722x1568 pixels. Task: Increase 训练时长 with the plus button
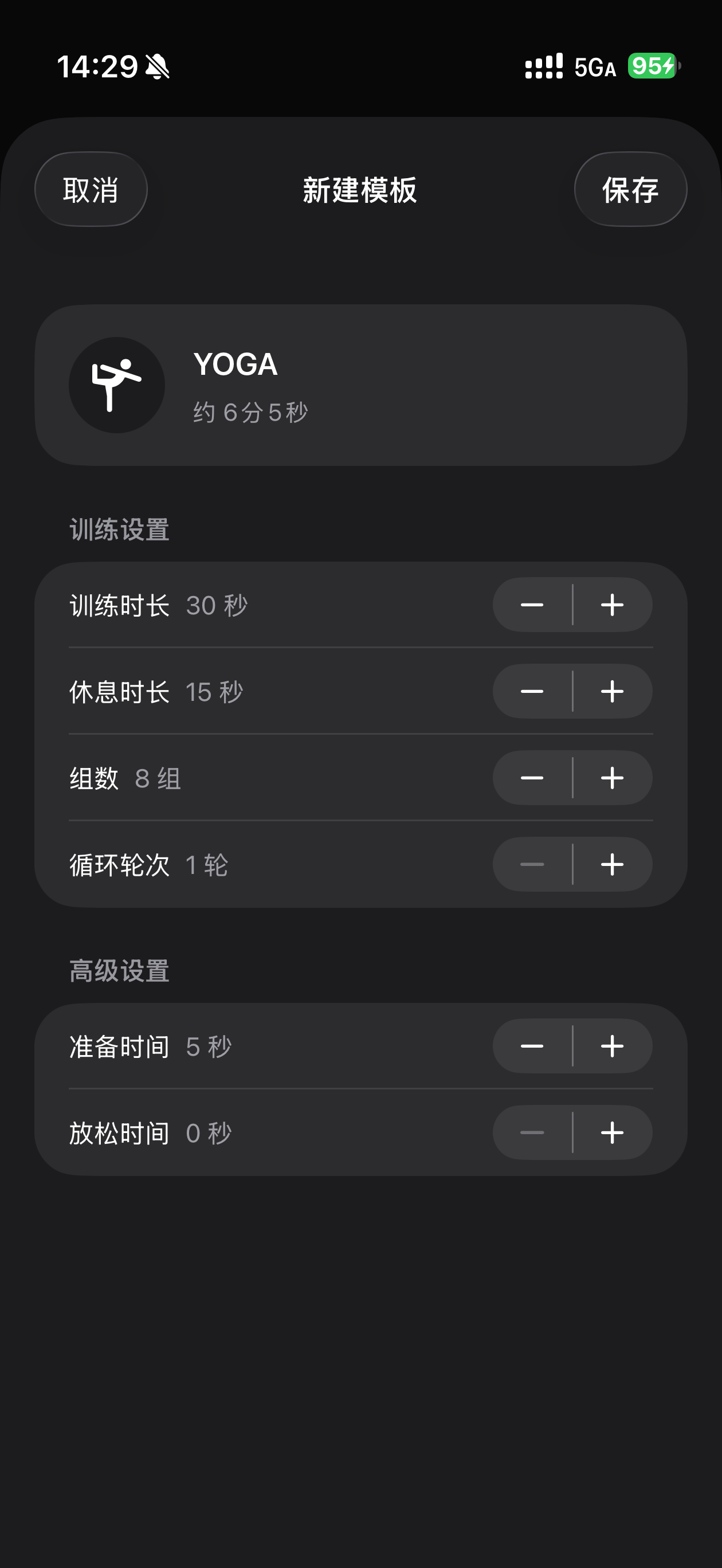click(612, 605)
